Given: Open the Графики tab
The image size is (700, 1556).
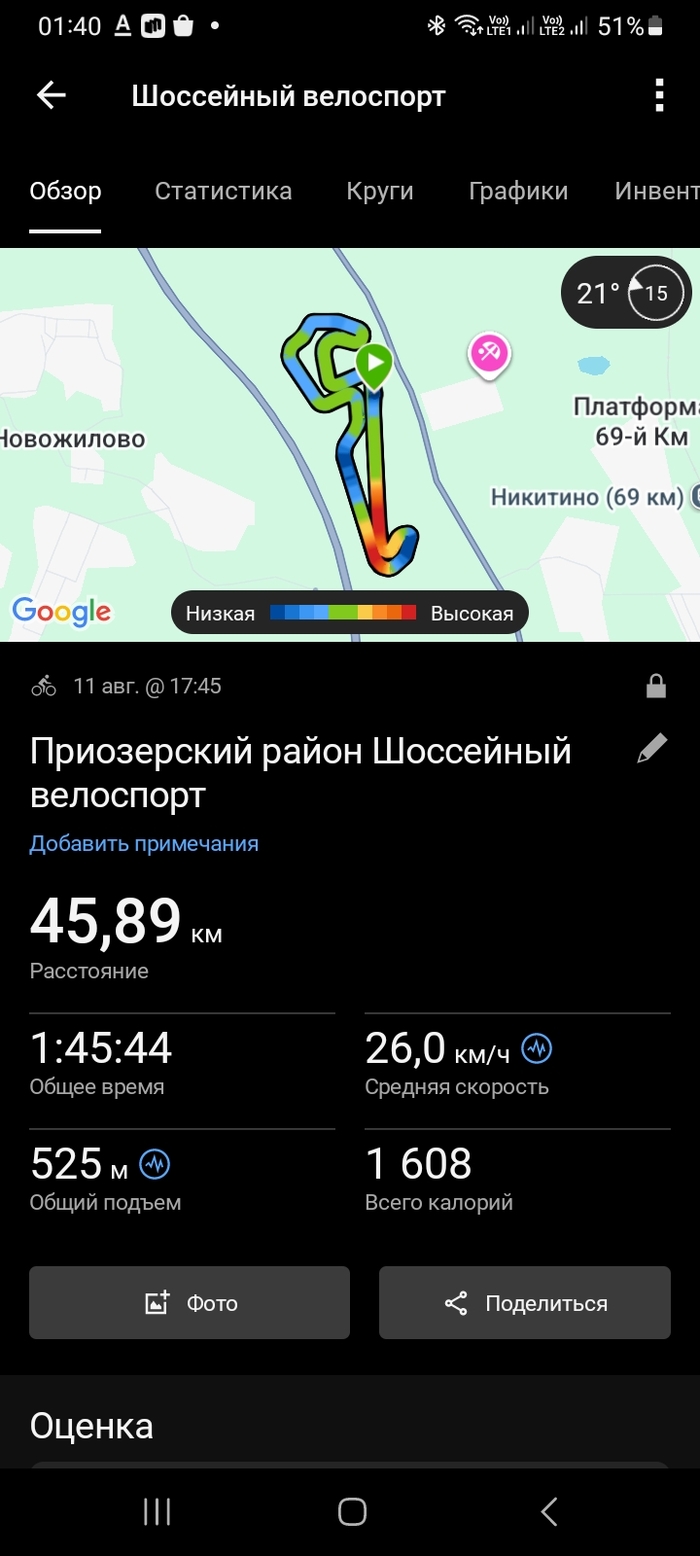Looking at the screenshot, I should coord(518,191).
